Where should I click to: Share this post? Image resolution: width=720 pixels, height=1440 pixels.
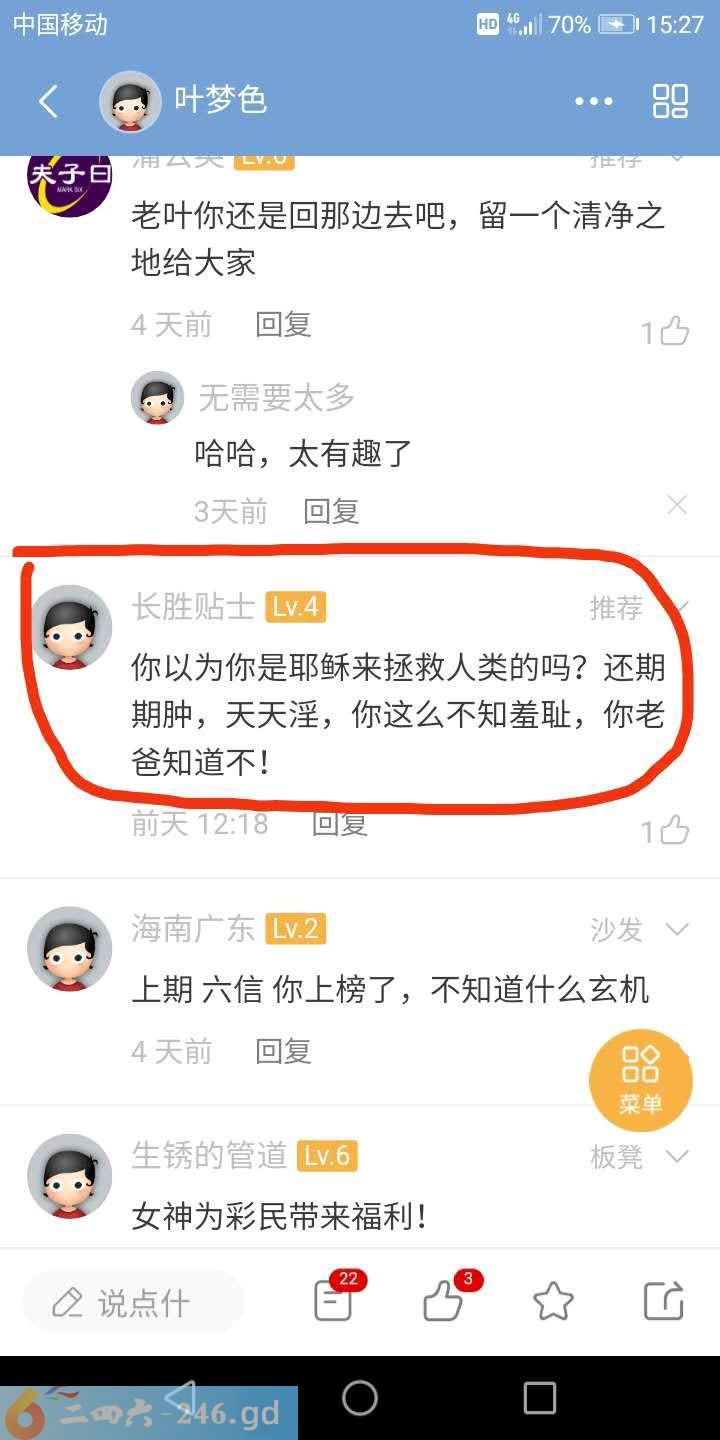point(663,1301)
